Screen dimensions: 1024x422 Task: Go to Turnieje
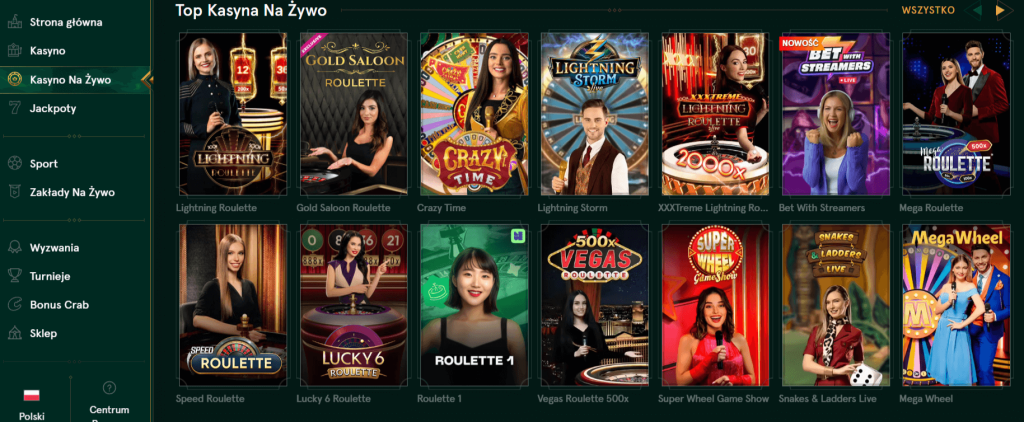pos(50,276)
